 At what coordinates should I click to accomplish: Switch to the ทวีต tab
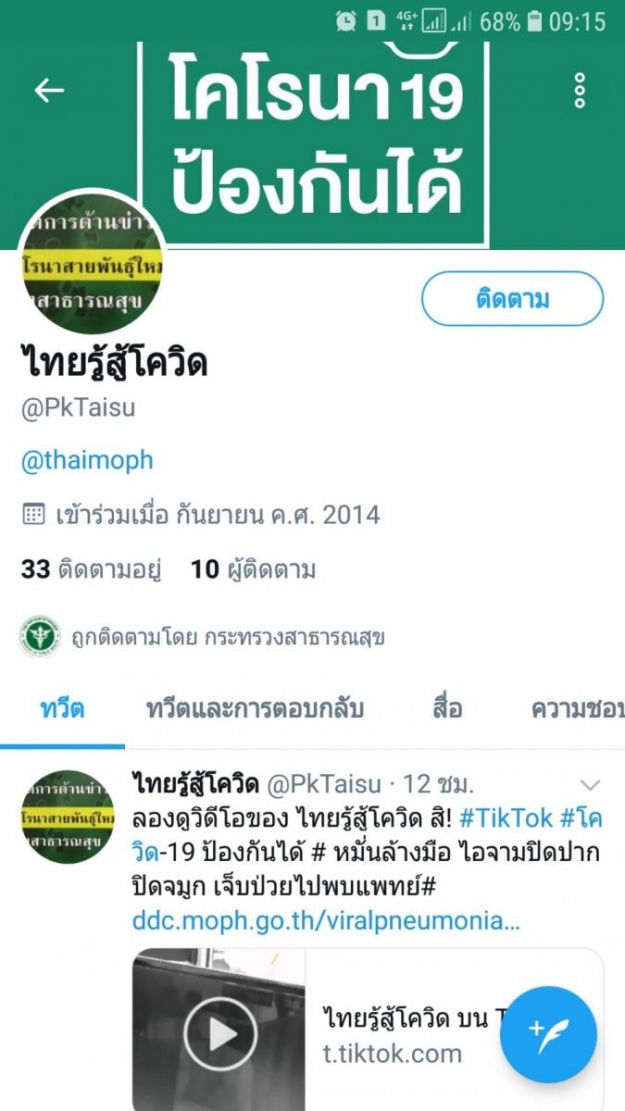coord(62,709)
